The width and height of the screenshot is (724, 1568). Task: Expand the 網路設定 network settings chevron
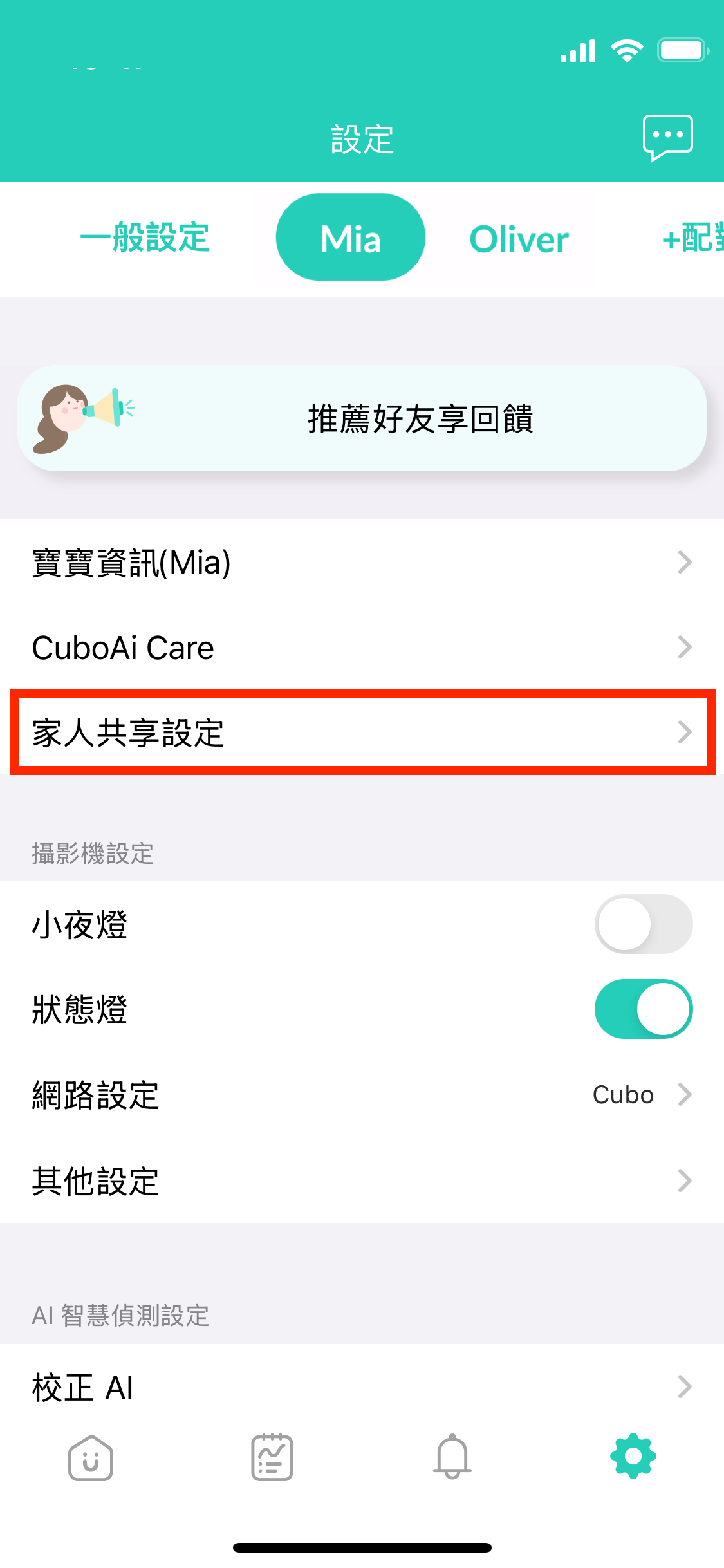click(684, 1094)
